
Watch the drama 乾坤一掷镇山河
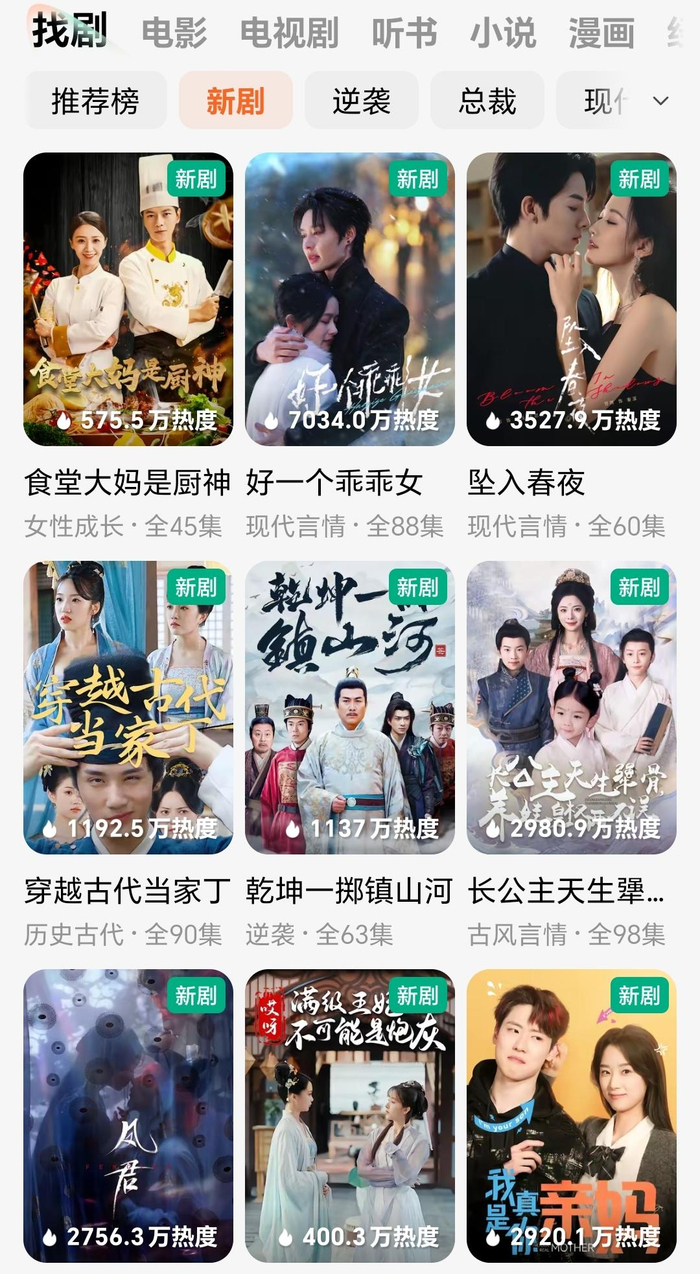coord(350,707)
